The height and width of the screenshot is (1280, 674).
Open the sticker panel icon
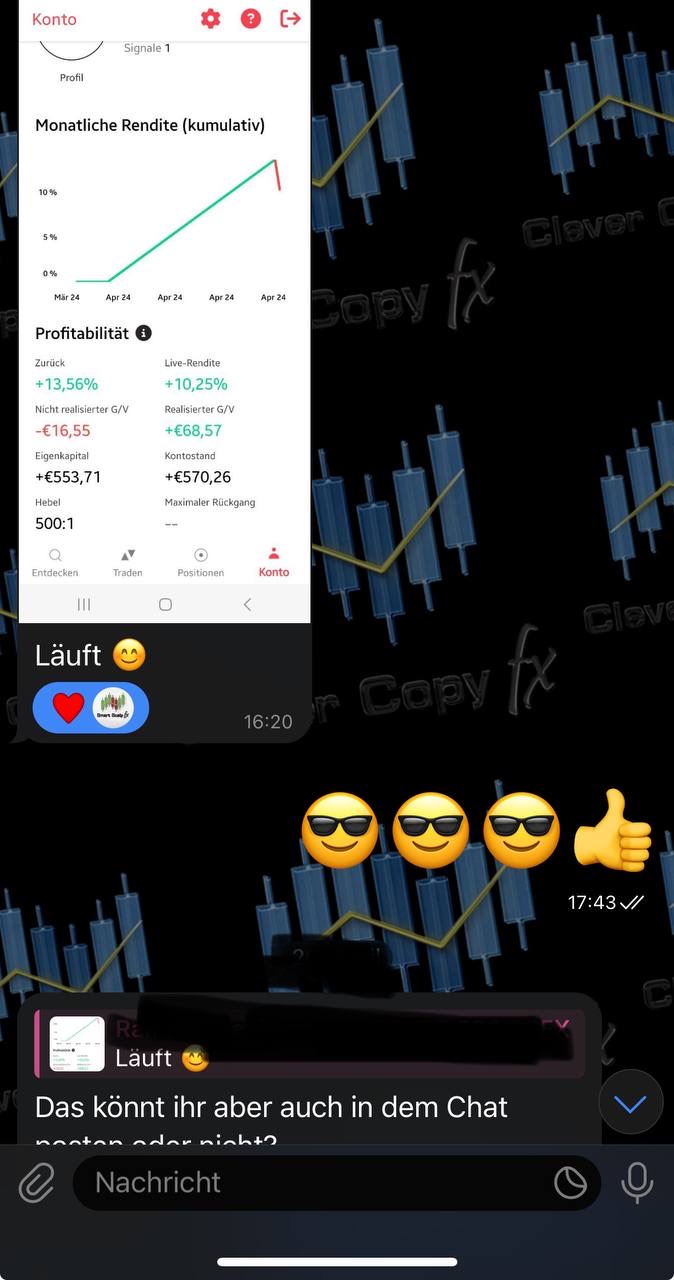point(570,1183)
